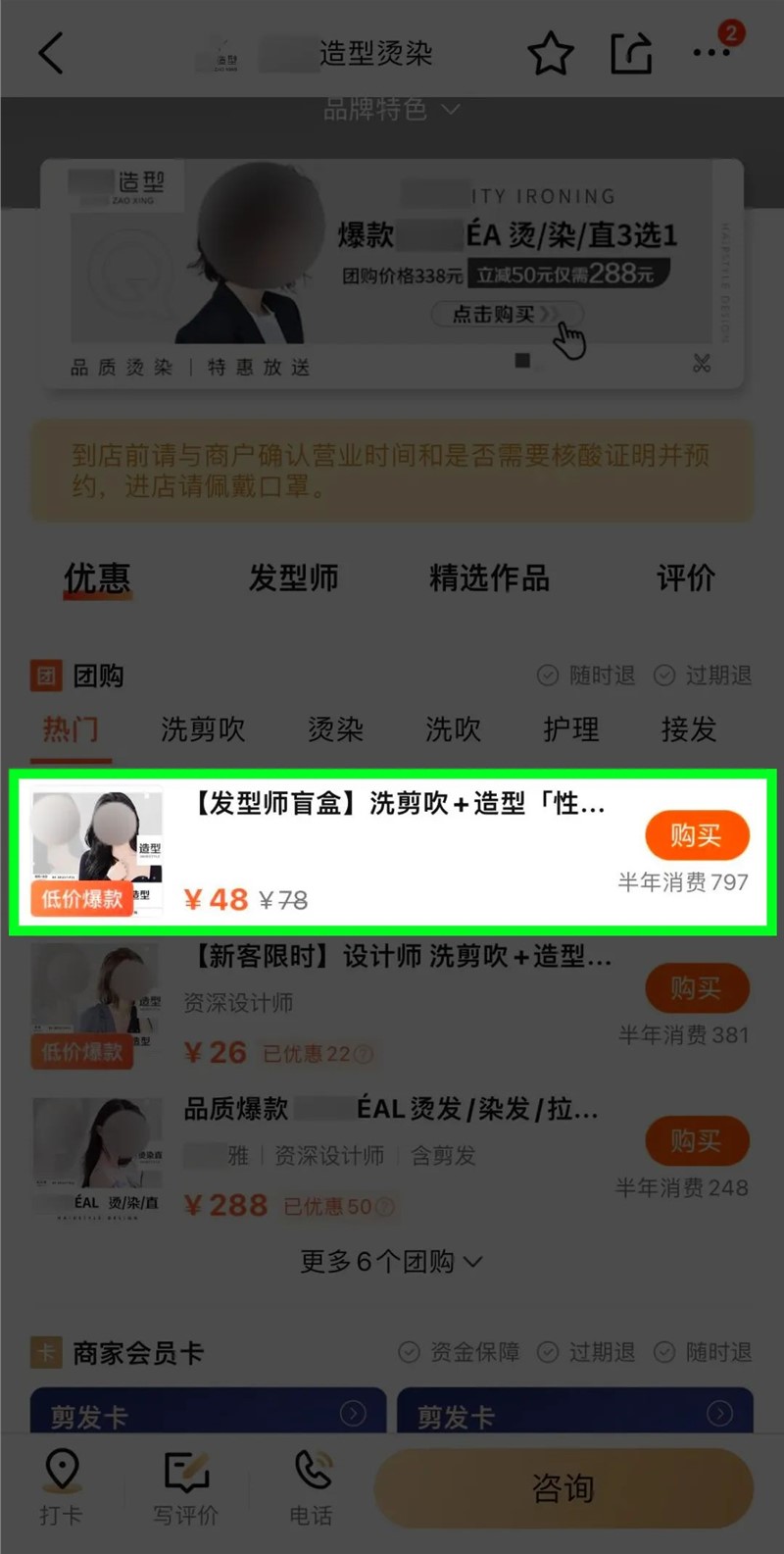Open the ¥288 品质爆款 烫发 deal
The width and height of the screenshot is (784, 1554).
tap(392, 1110)
